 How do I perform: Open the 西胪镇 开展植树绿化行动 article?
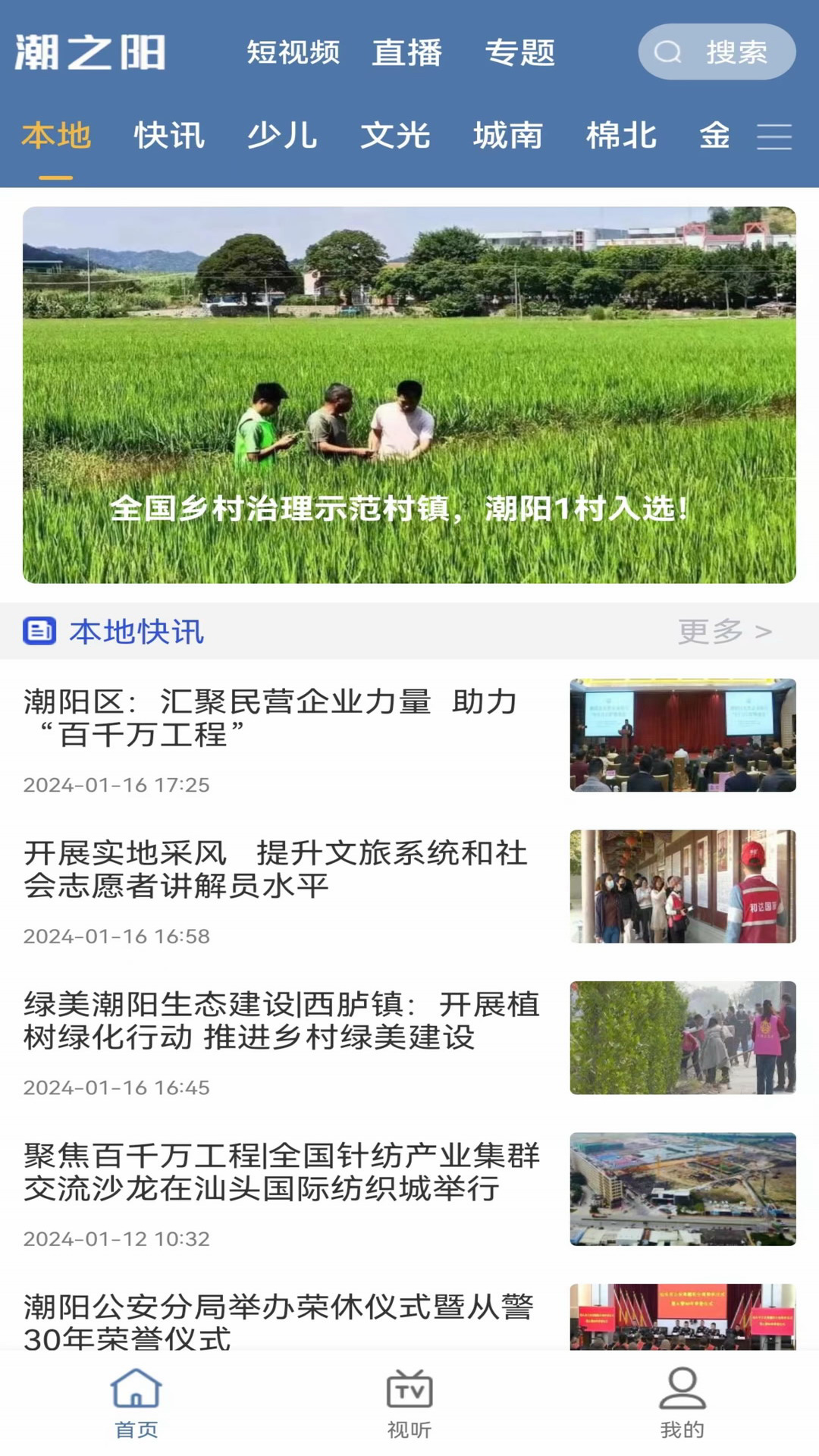(x=281, y=1021)
